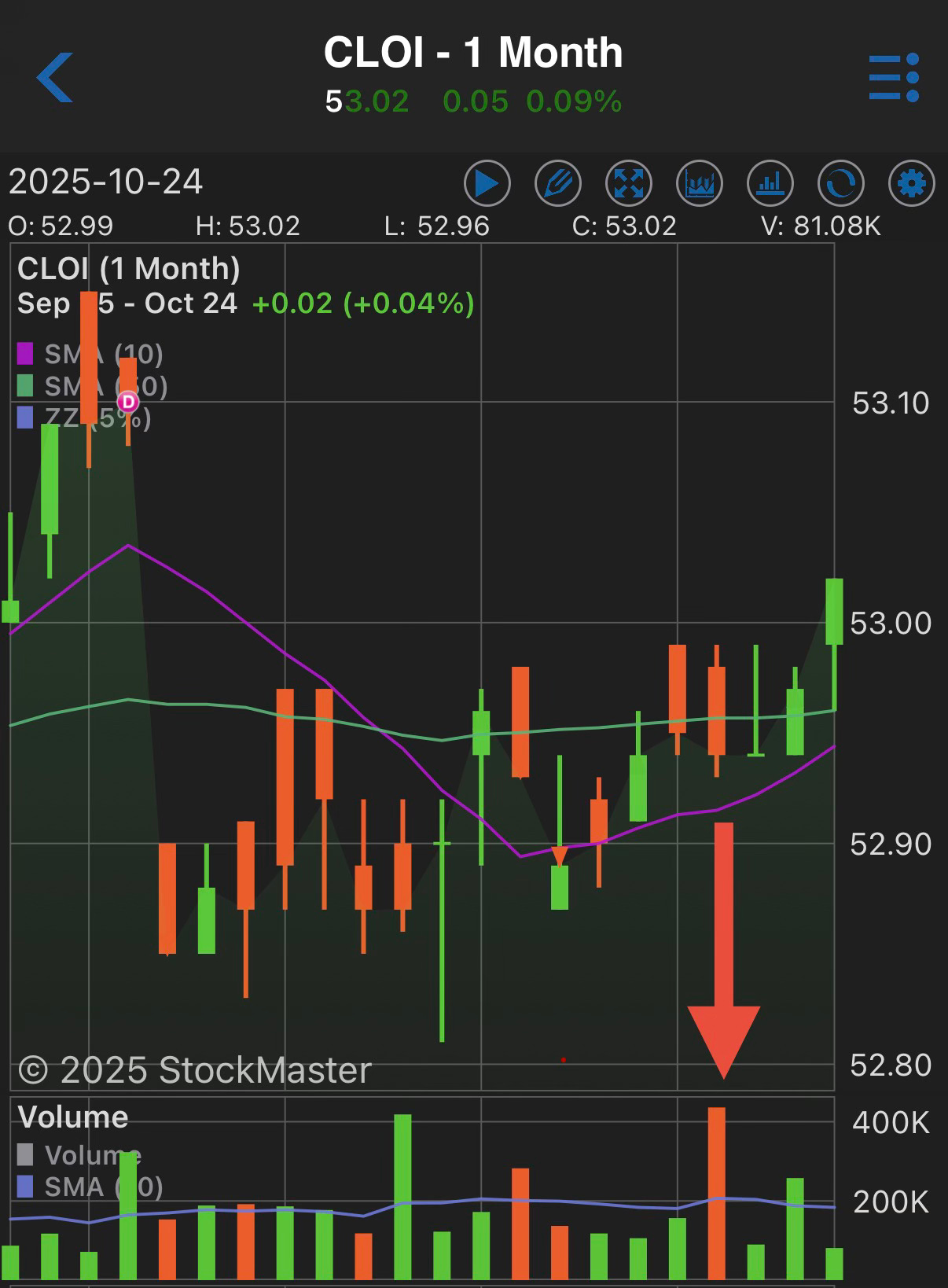Open the list menu in the header
The width and height of the screenshot is (948, 1288).
894,77
